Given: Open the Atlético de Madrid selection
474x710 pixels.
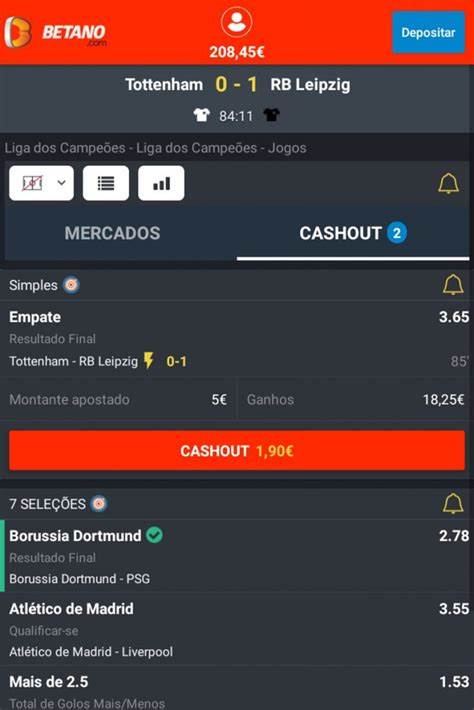Looking at the screenshot, I should tap(237, 629).
